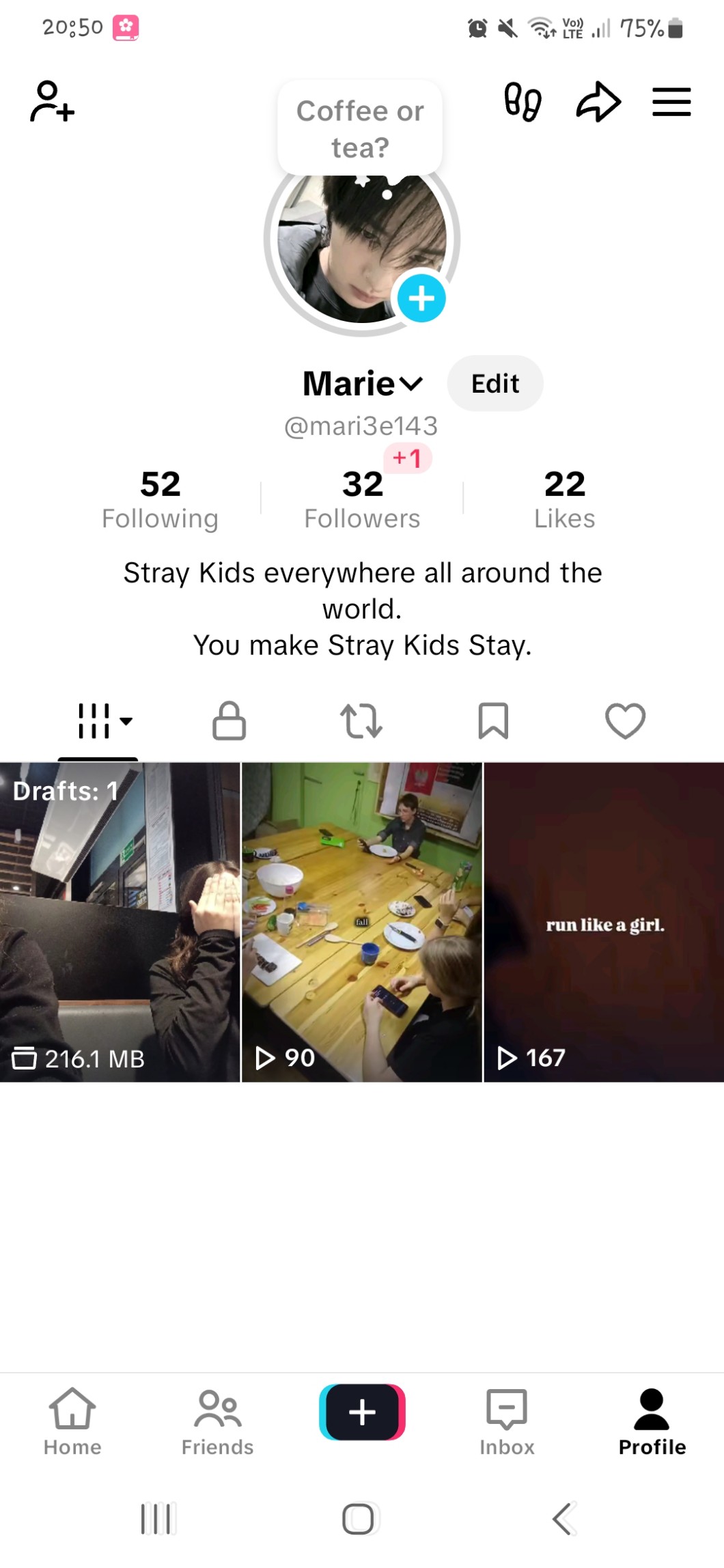Screen dimensions: 724x1568
Task: Switch to the private videos lock tab
Action: [x=229, y=720]
